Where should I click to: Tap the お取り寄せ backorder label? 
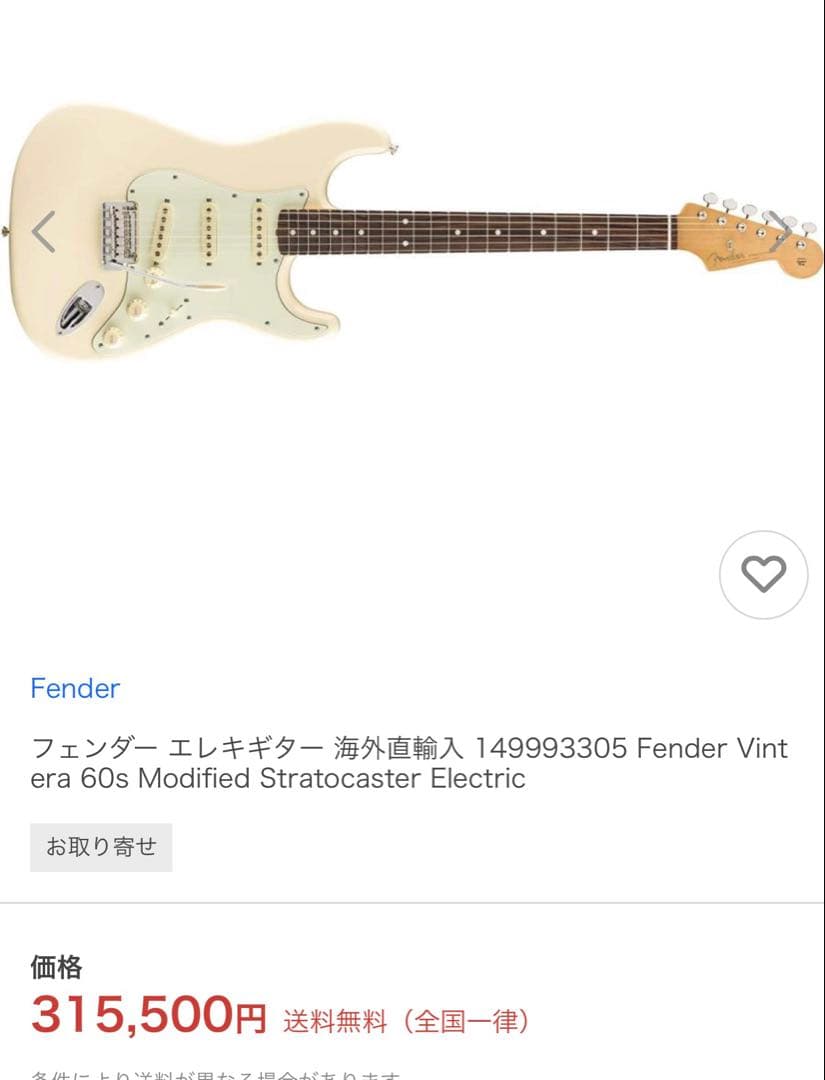coord(100,846)
